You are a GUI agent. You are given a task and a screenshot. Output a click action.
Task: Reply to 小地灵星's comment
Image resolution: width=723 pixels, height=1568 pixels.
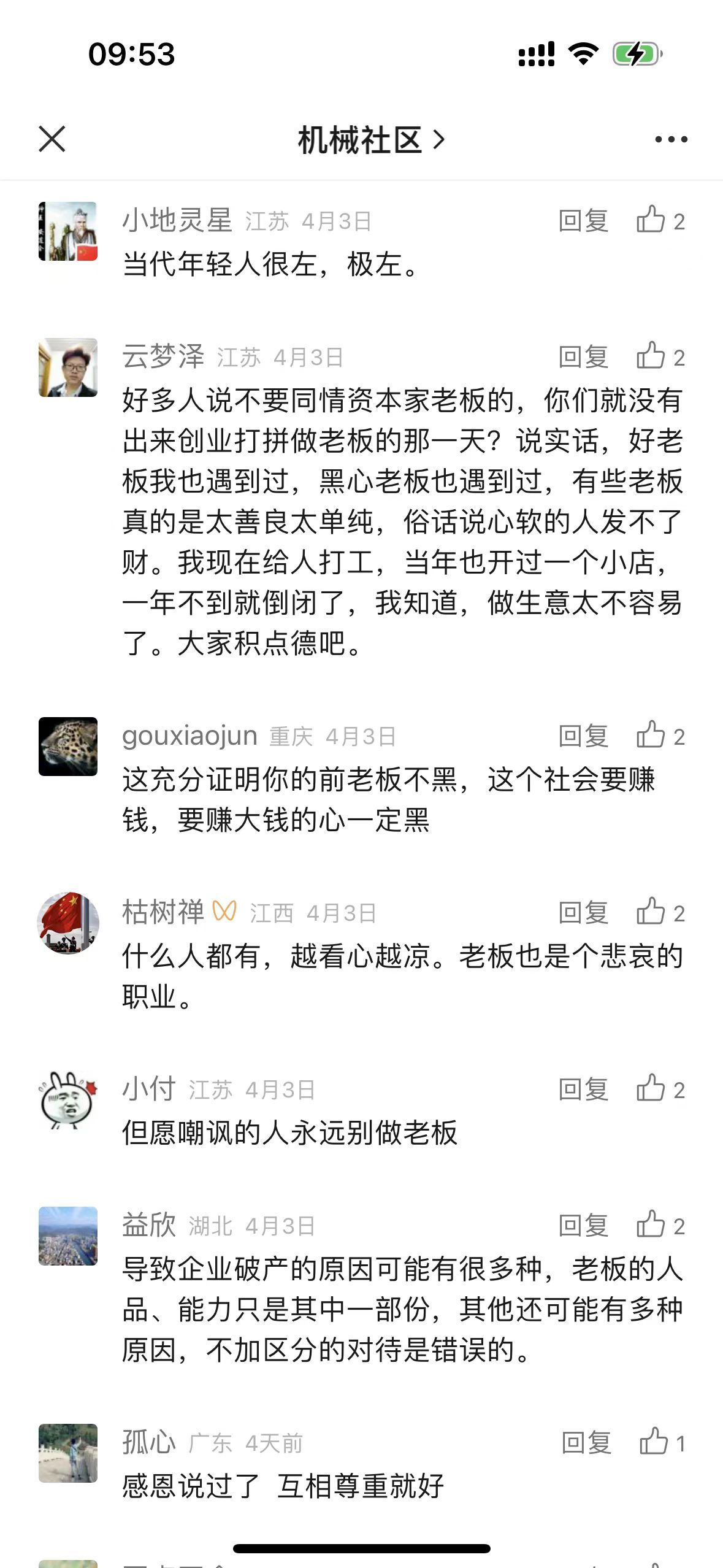pos(583,221)
